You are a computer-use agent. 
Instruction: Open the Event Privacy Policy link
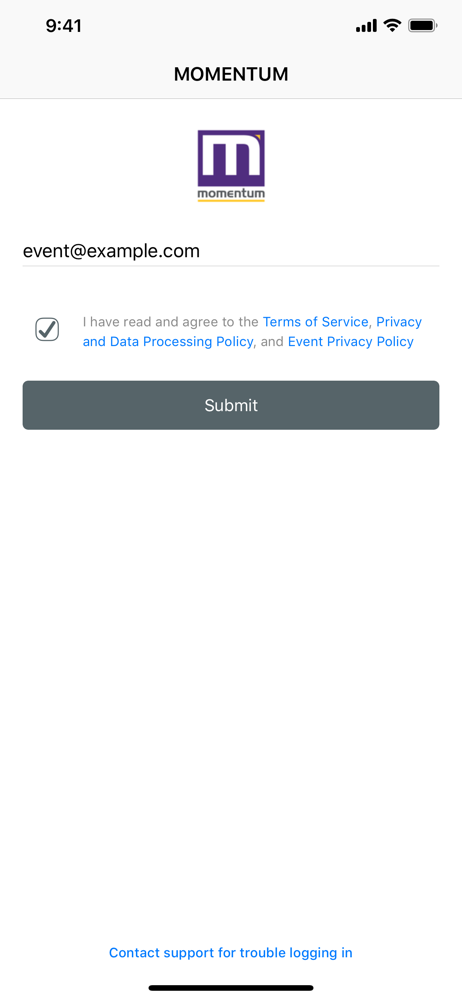350,342
